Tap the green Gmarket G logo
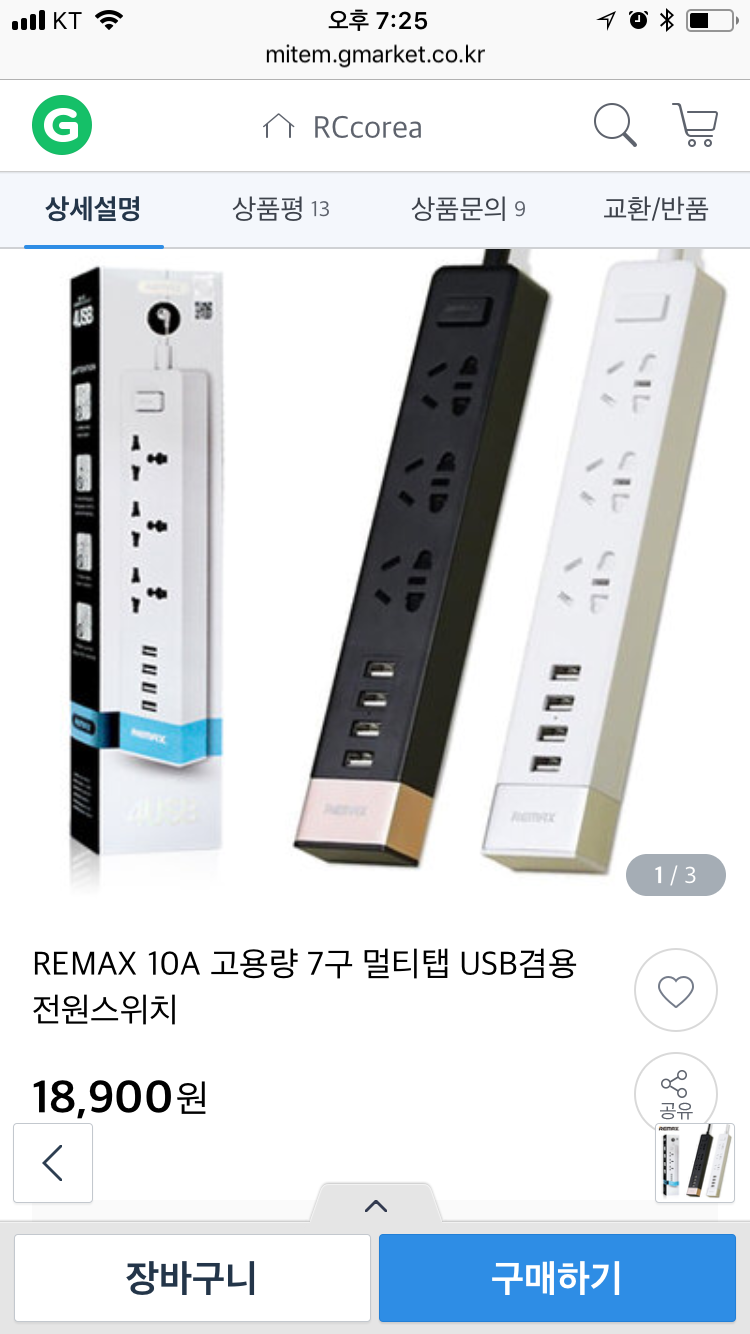This screenshot has height=1334, width=750. point(62,127)
